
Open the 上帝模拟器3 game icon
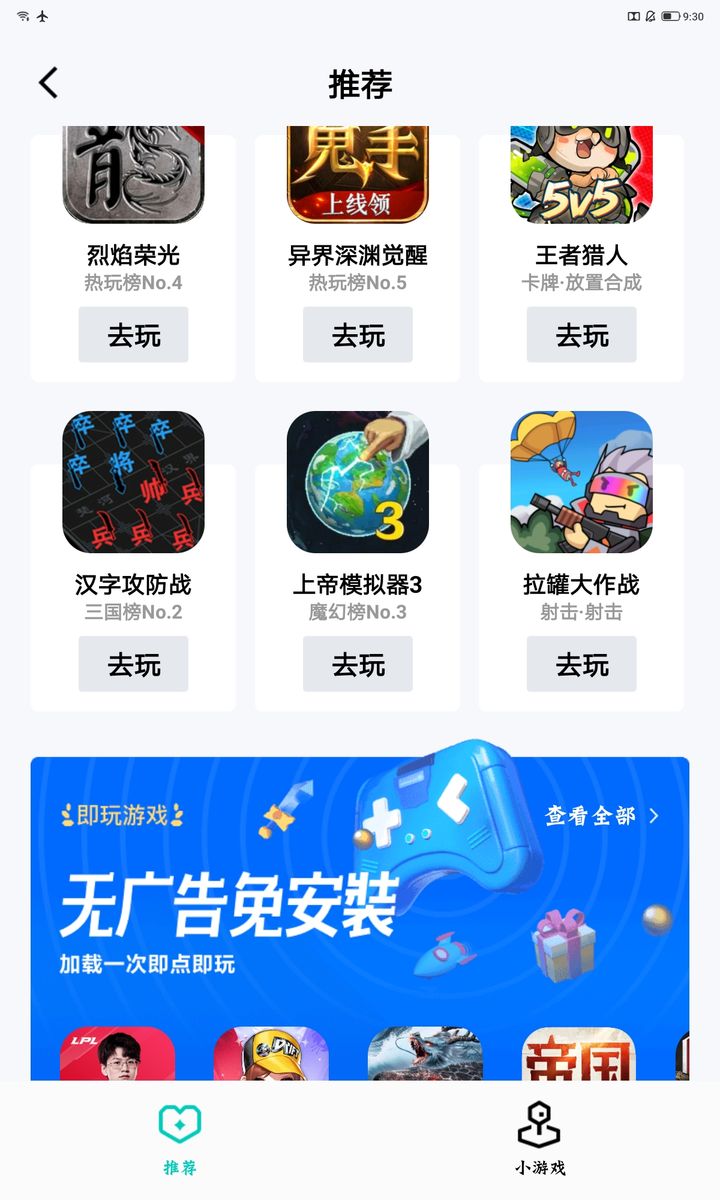356,483
